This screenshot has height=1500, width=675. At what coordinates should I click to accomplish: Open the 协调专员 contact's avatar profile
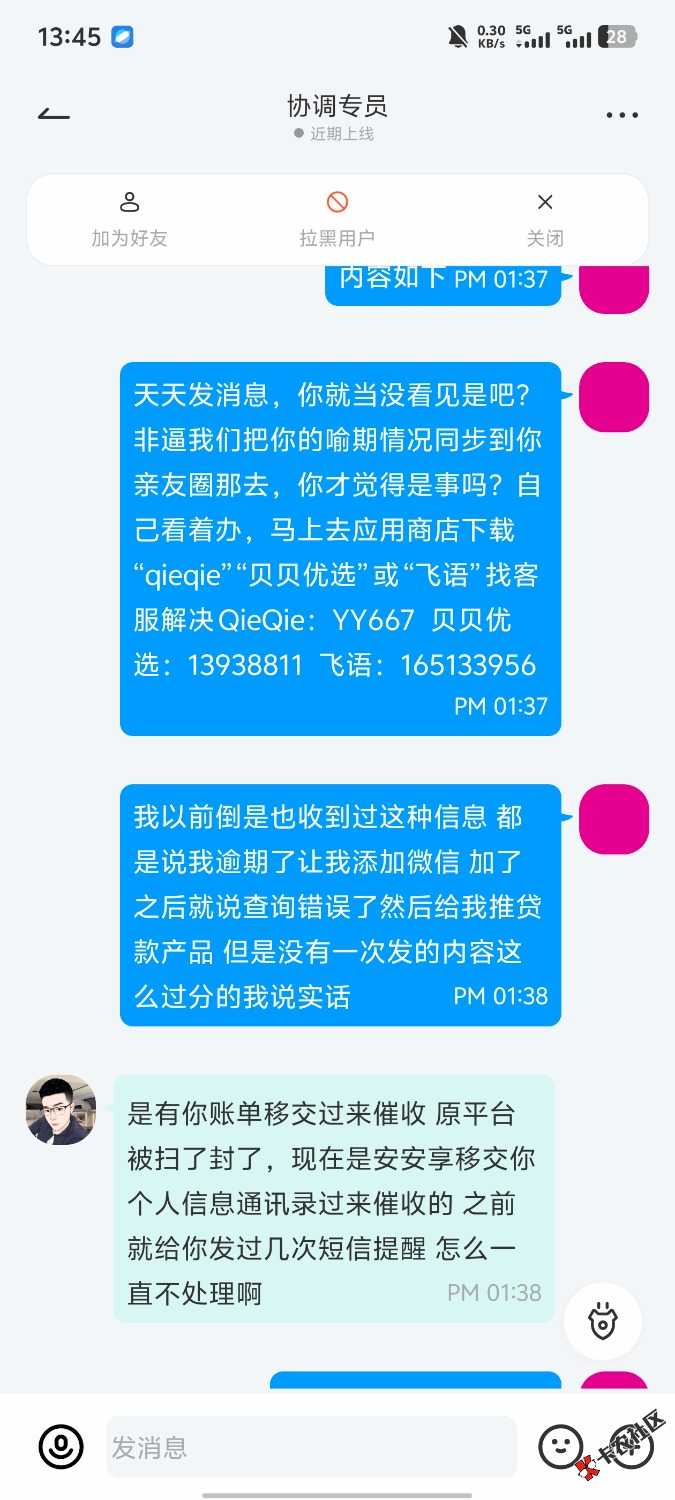pos(61,1110)
